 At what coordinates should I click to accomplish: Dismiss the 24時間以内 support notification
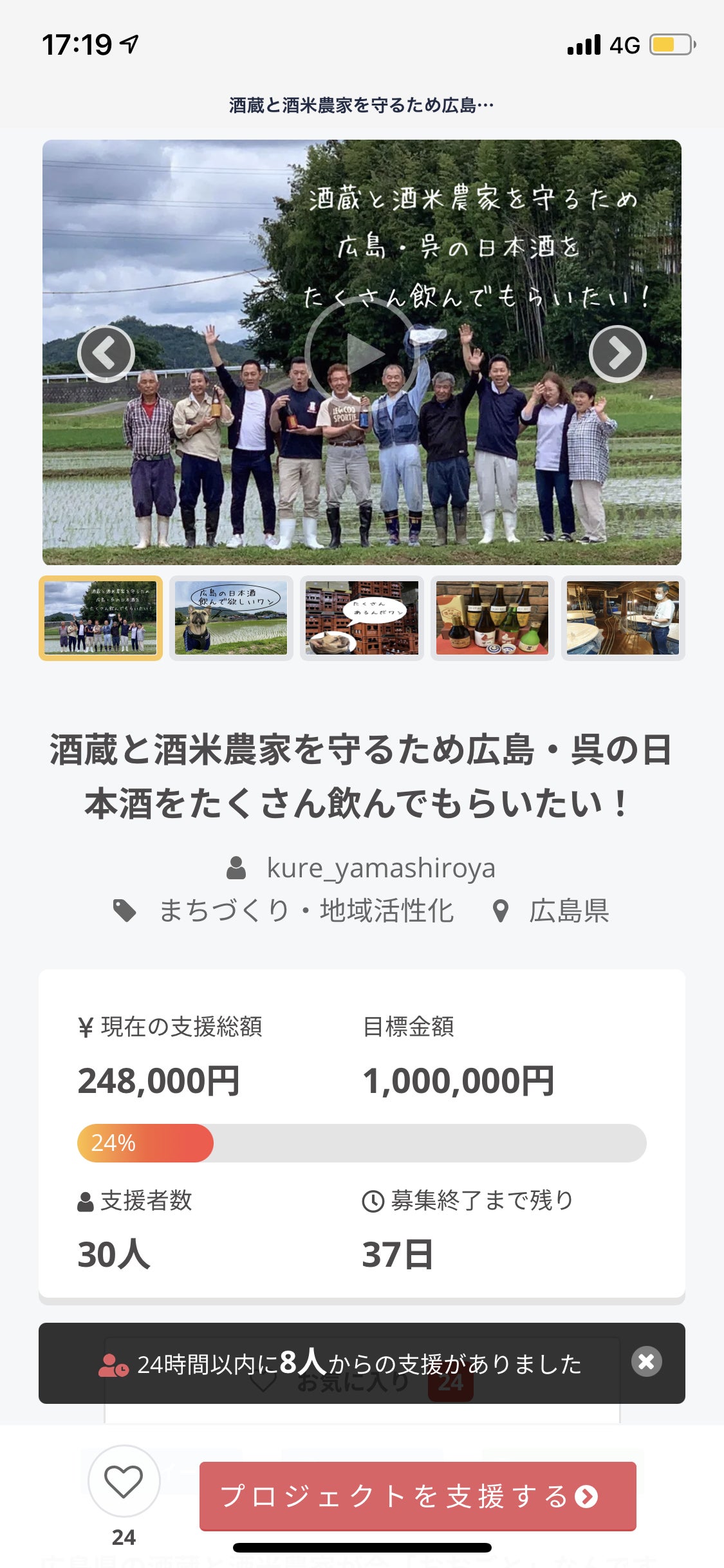(x=646, y=1361)
